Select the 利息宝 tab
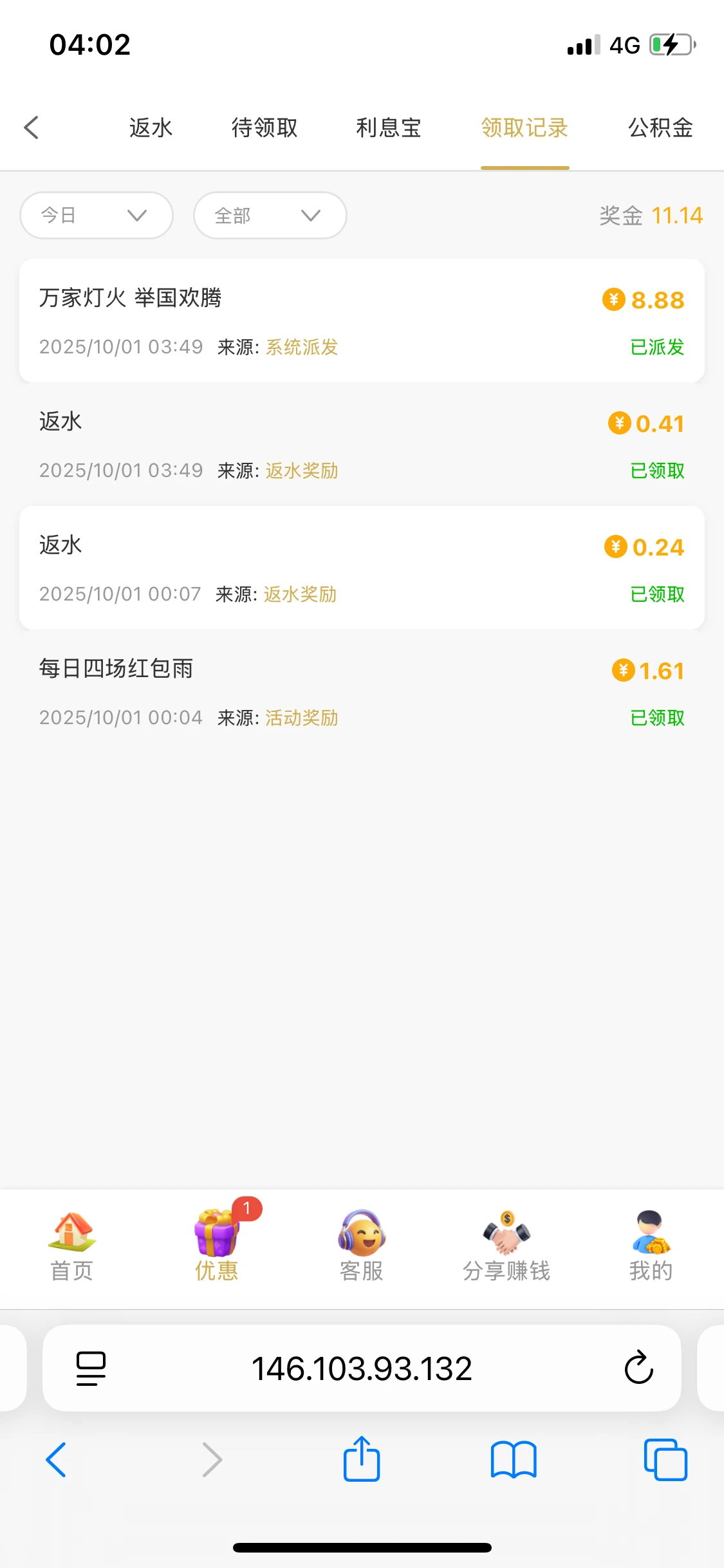 tap(389, 128)
